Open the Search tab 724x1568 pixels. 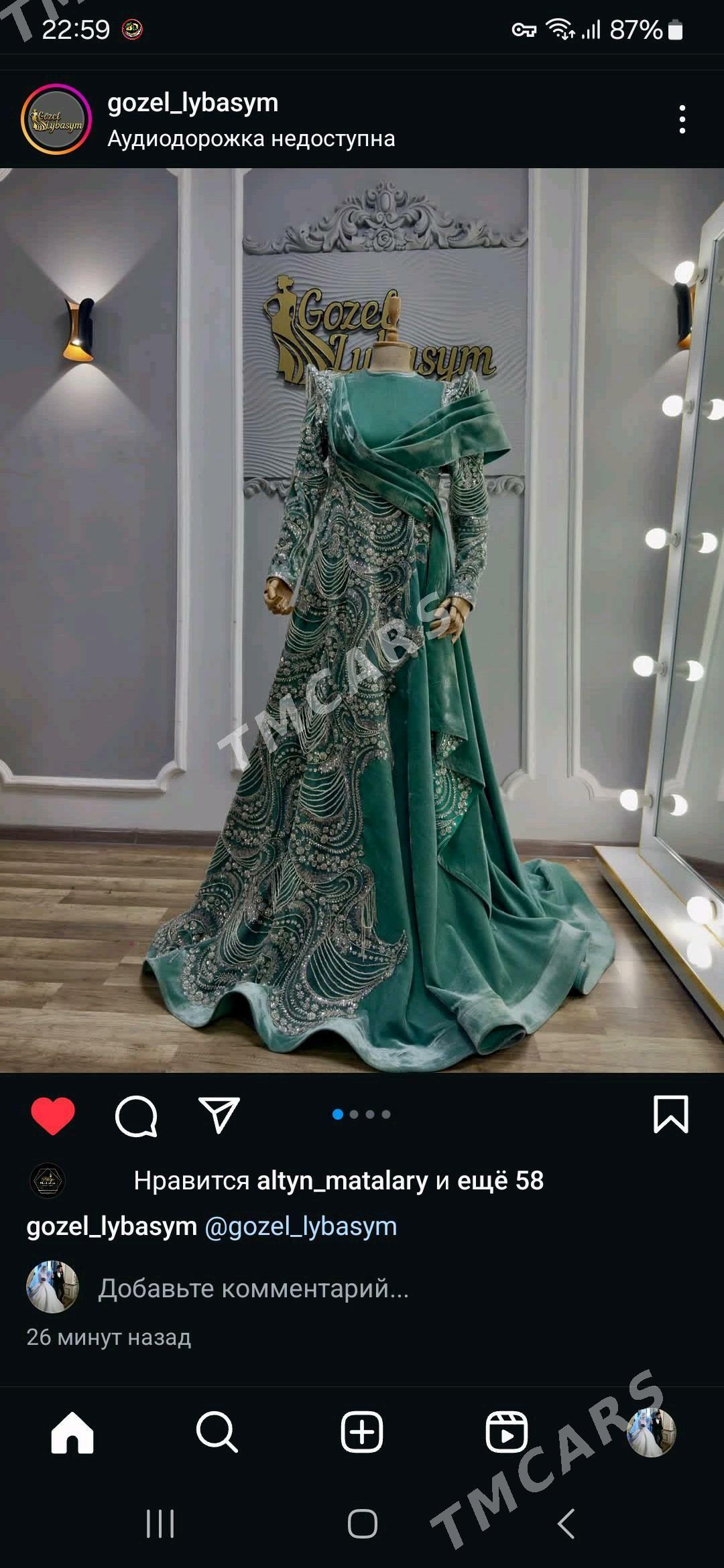217,1432
